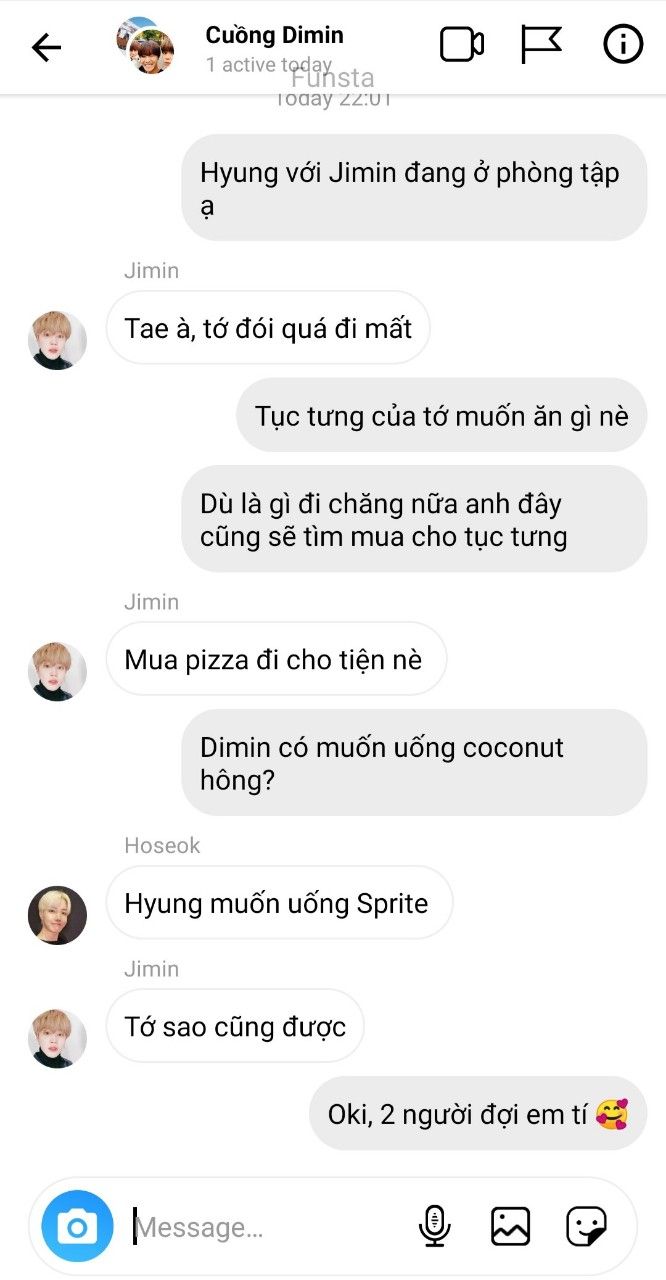This screenshot has height=1280, width=666.
Task: Focus the Message text field
Action: click(270, 1227)
